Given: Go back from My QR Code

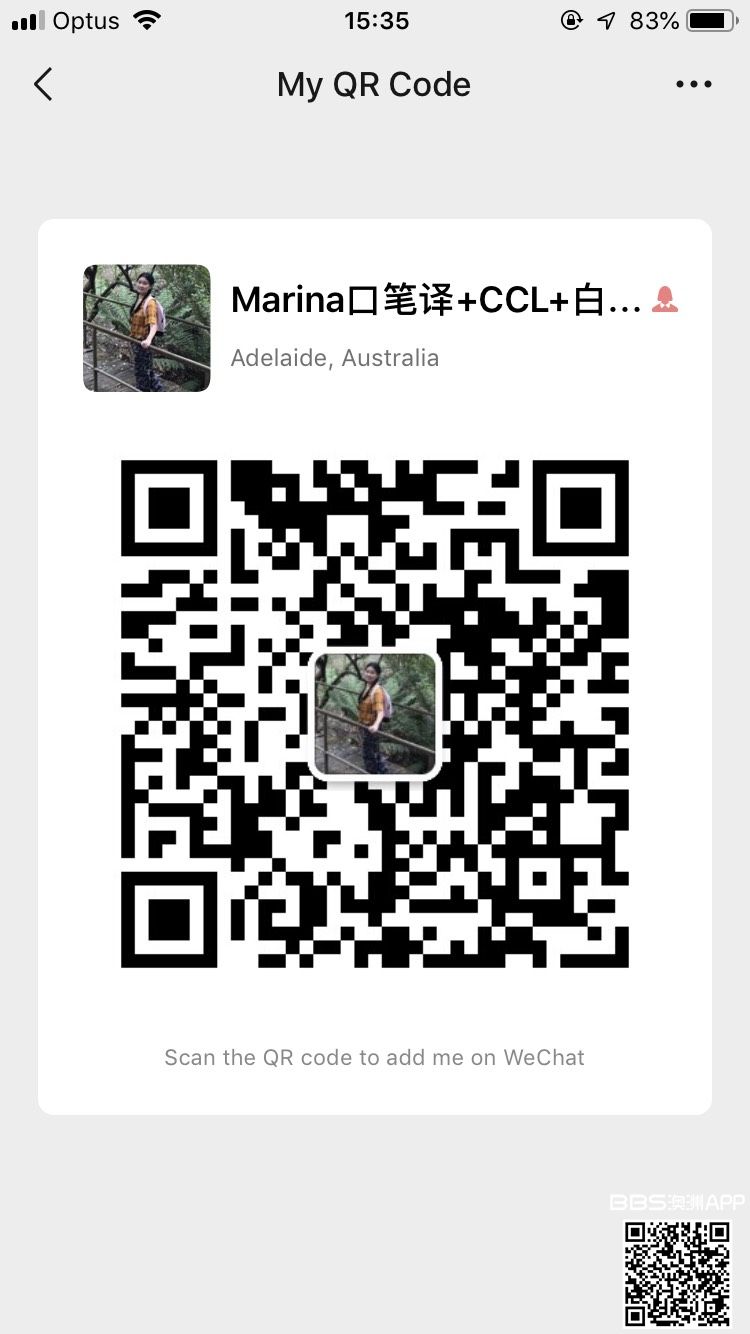Looking at the screenshot, I should [x=43, y=85].
